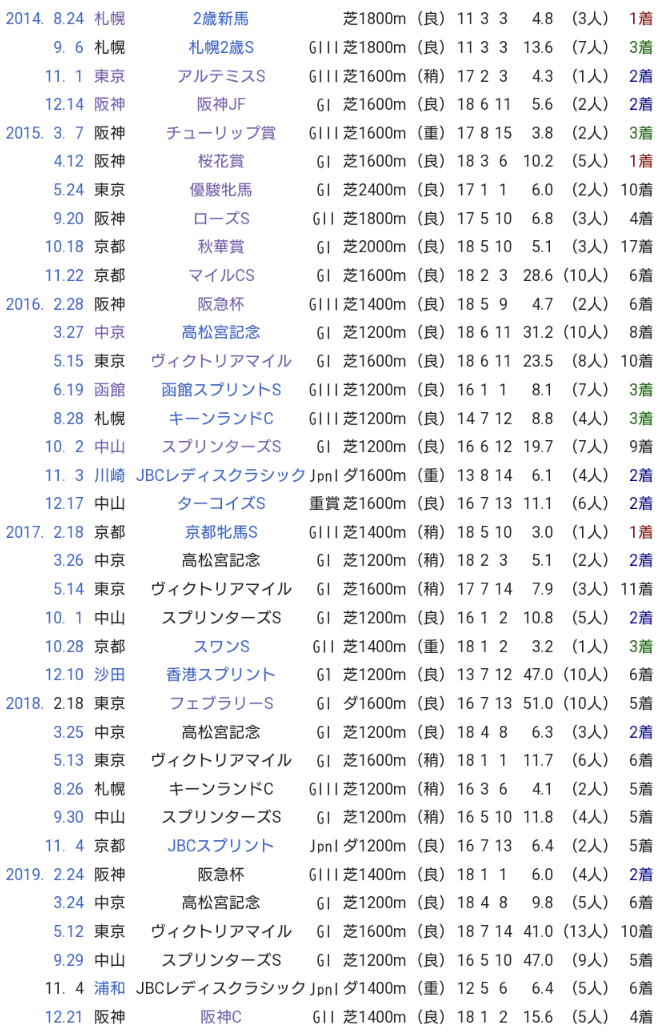Screen dimensions: 664x1034
Task: Open the 阪神C race result
Action: pyautogui.click(x=221, y=1016)
